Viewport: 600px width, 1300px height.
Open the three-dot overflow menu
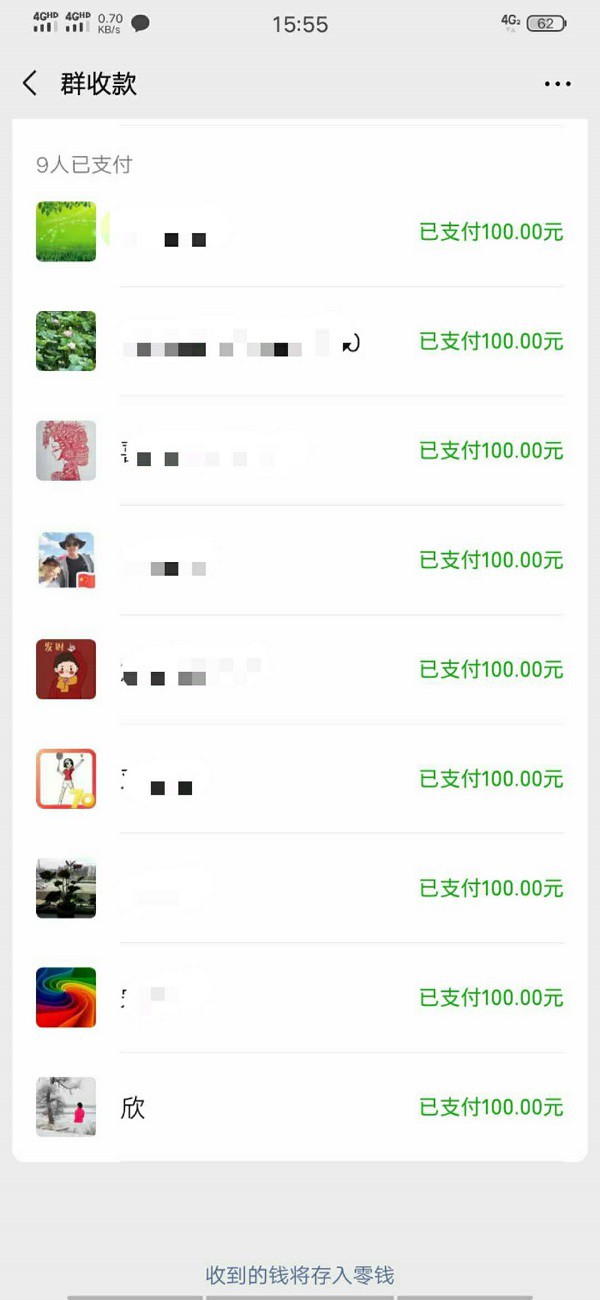click(557, 84)
